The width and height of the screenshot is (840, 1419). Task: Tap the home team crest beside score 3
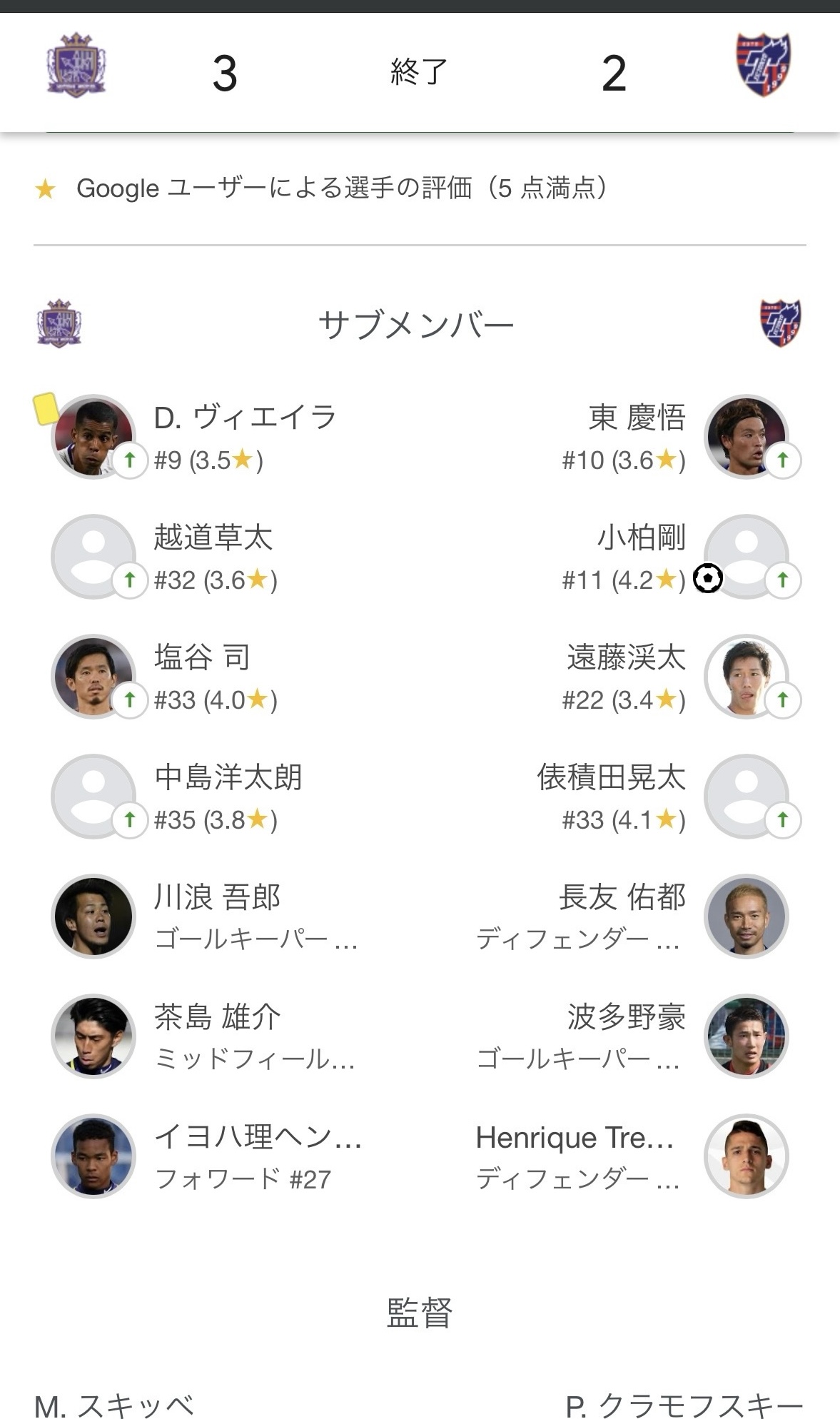[76, 65]
